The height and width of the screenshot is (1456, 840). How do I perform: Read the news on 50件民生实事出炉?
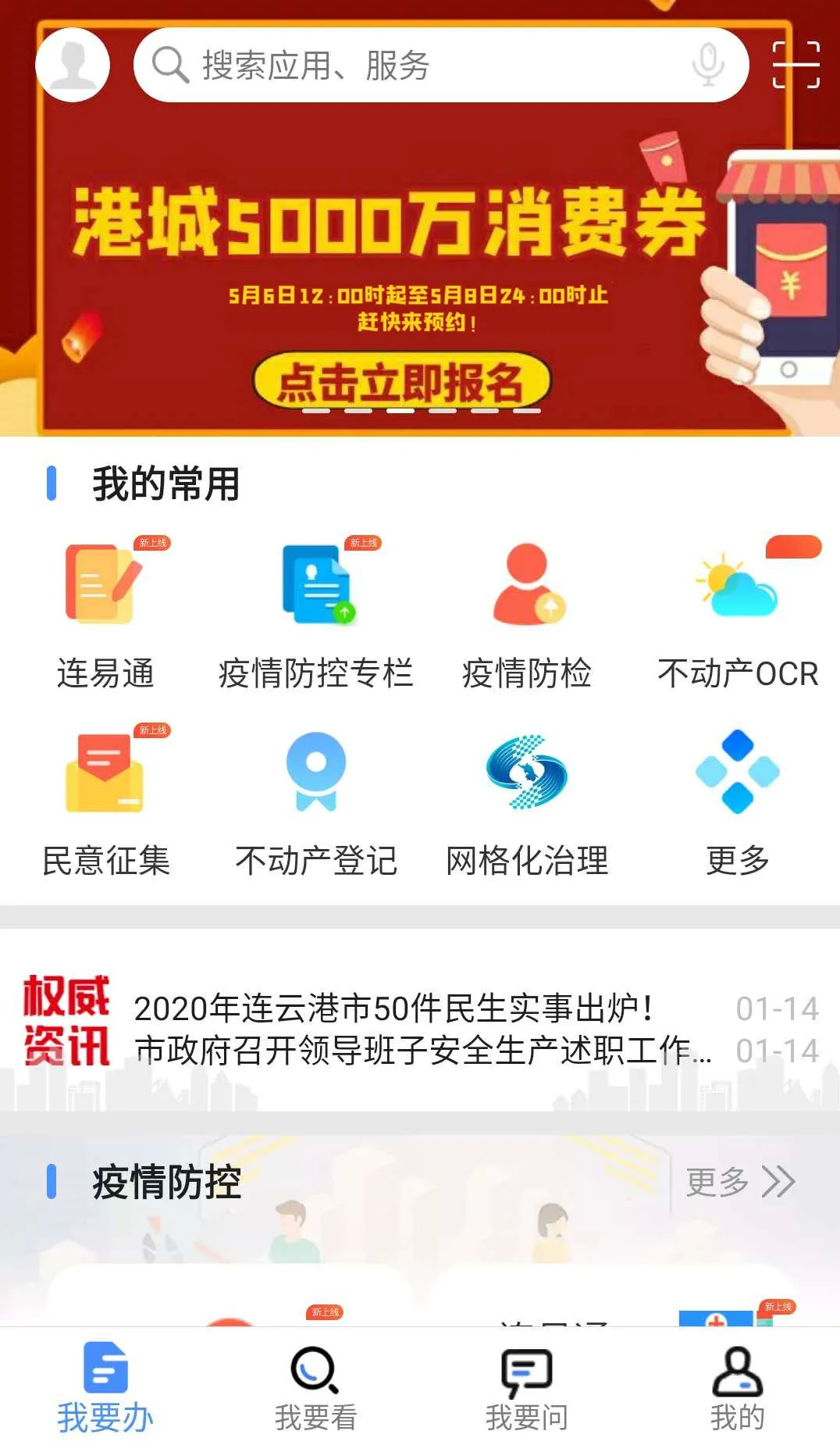coord(394,1008)
